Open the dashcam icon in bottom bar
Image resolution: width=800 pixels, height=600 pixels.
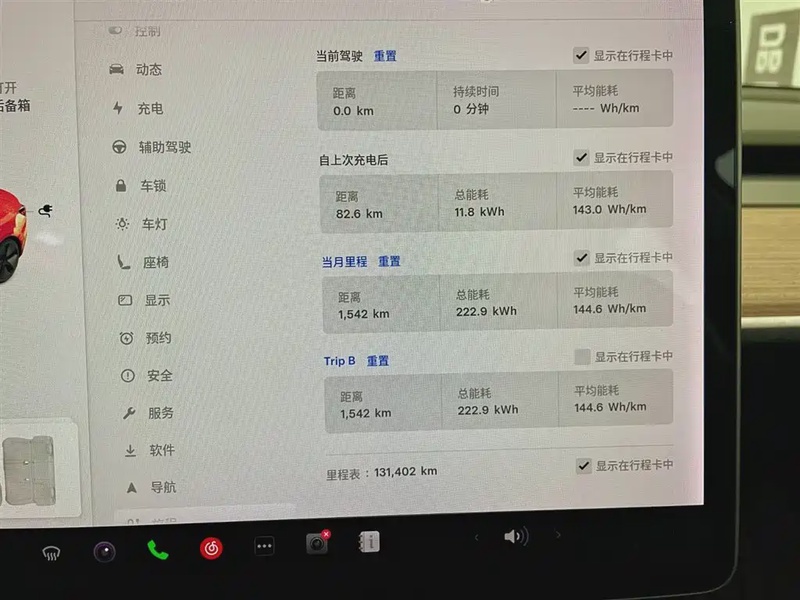316,544
